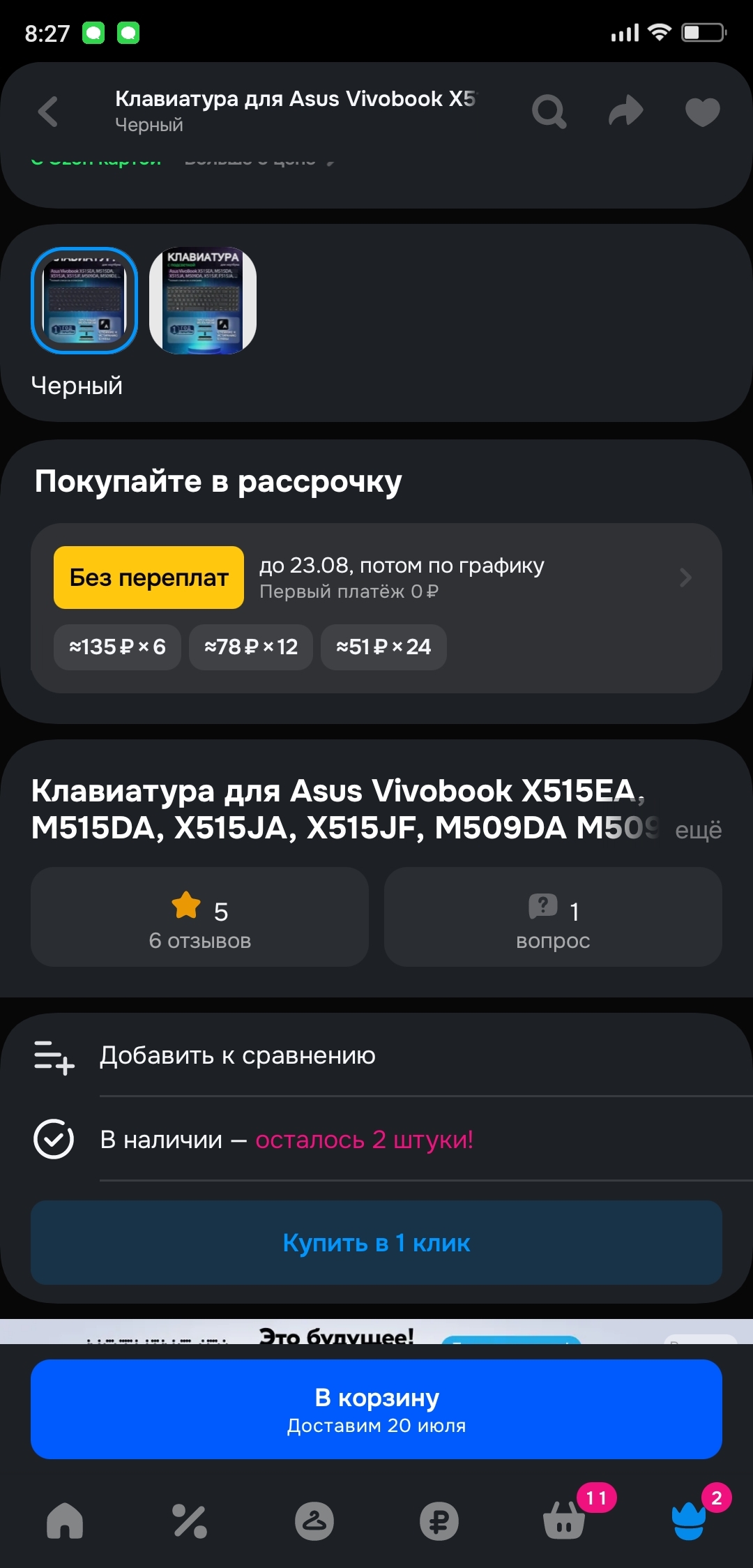Open the cart tab with 11 items
Screen dimensions: 753x1568
(x=564, y=1521)
